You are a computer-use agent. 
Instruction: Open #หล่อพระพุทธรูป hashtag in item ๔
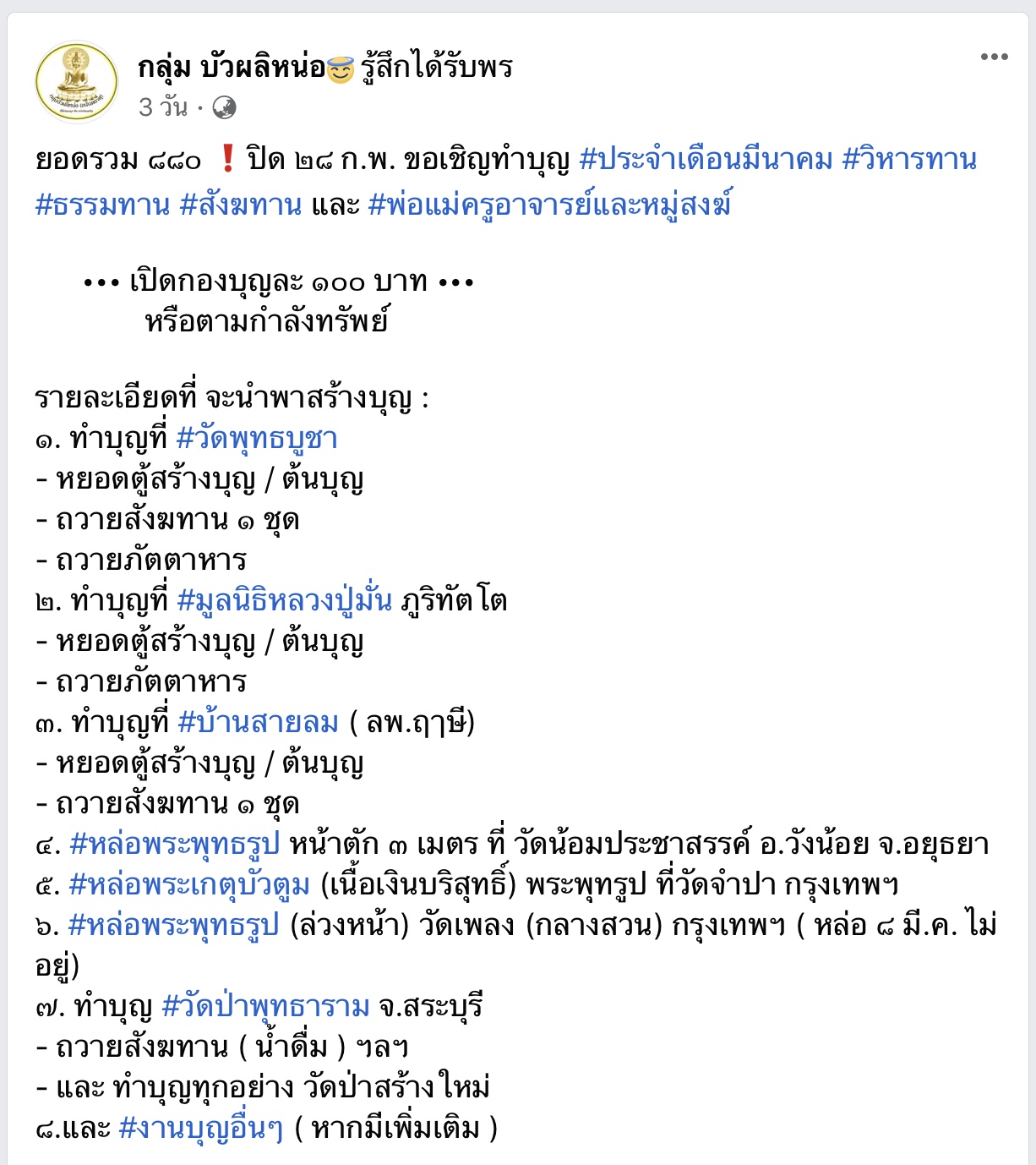[174, 844]
